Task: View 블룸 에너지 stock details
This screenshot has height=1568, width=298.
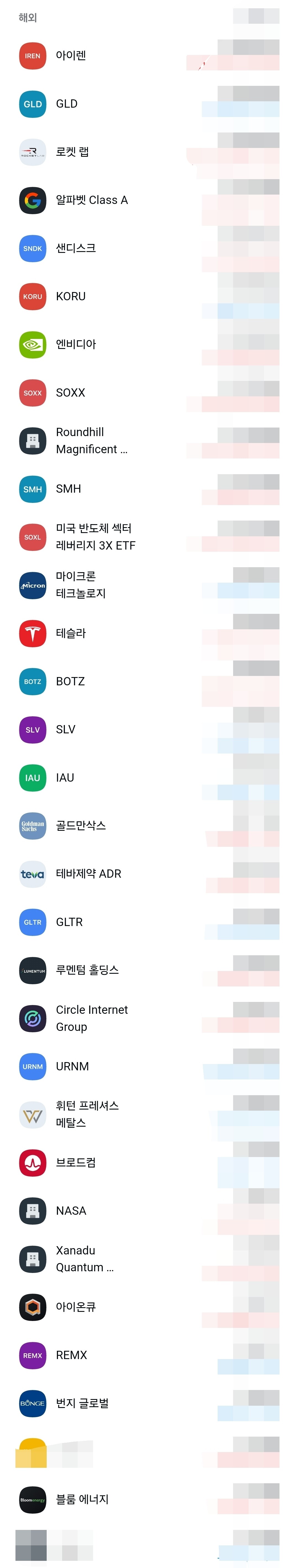Action: tap(149, 1499)
